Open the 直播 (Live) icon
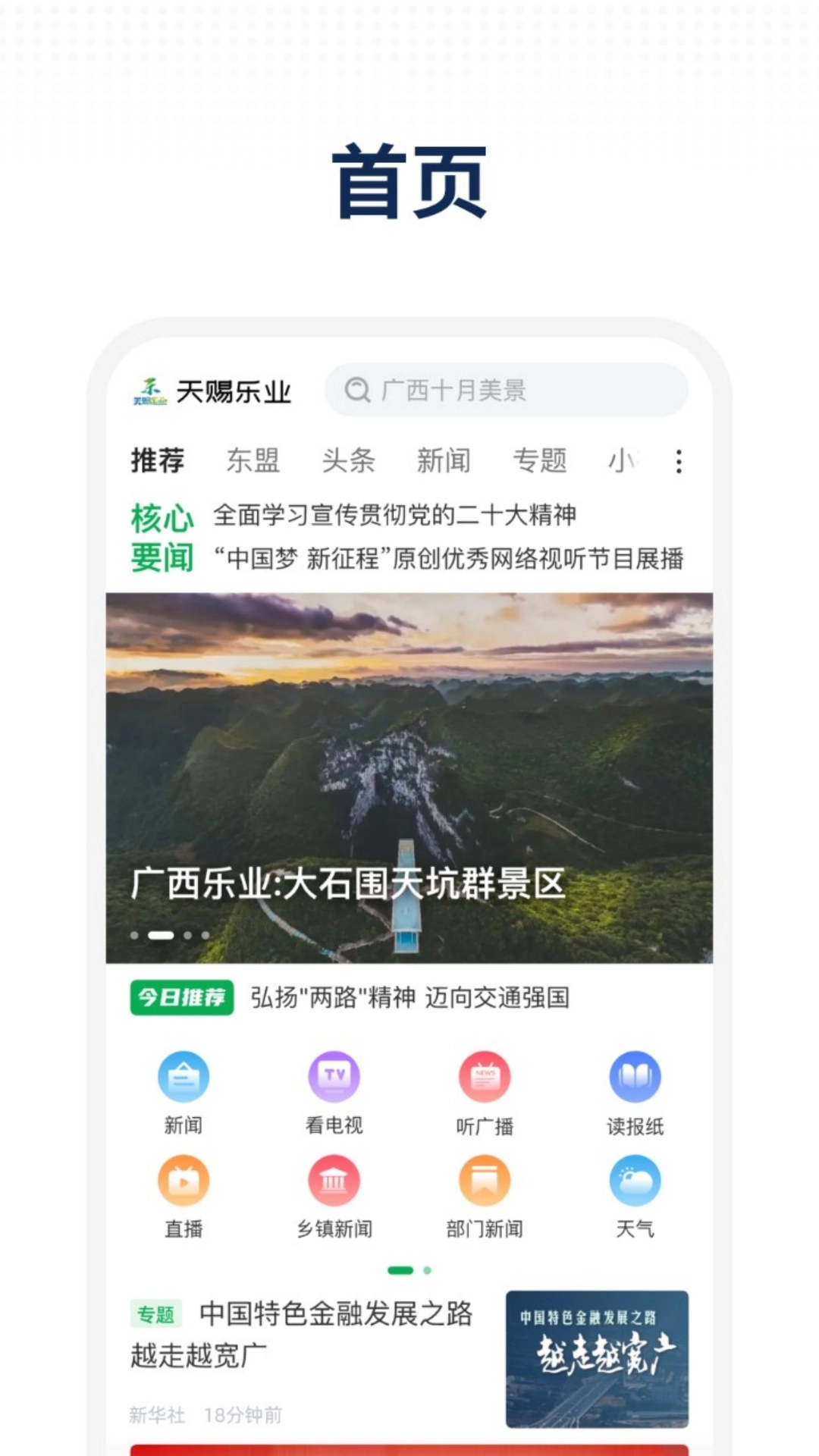 pyautogui.click(x=184, y=1179)
